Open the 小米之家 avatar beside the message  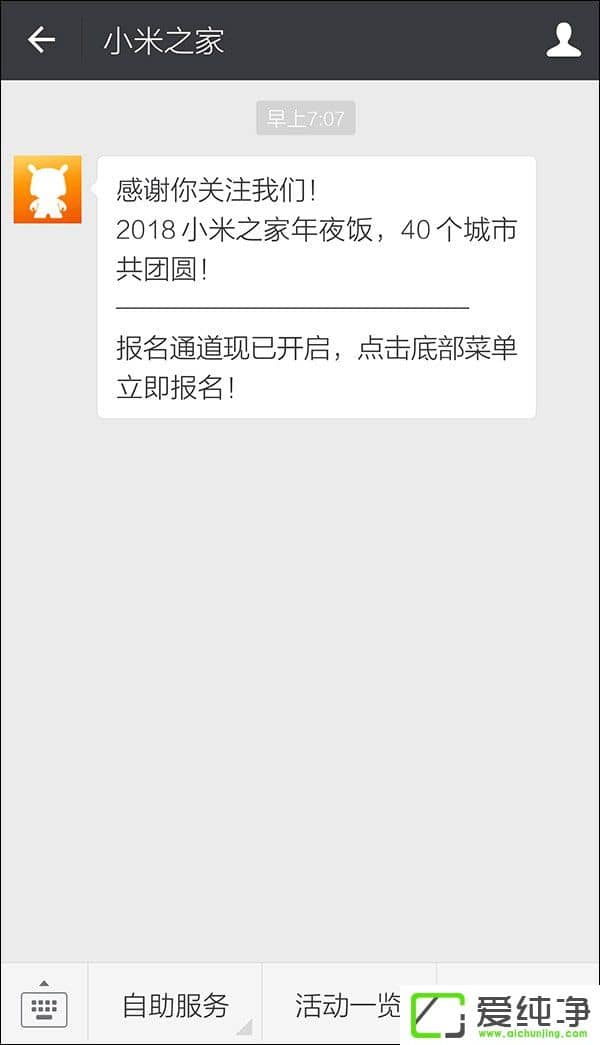click(x=47, y=189)
